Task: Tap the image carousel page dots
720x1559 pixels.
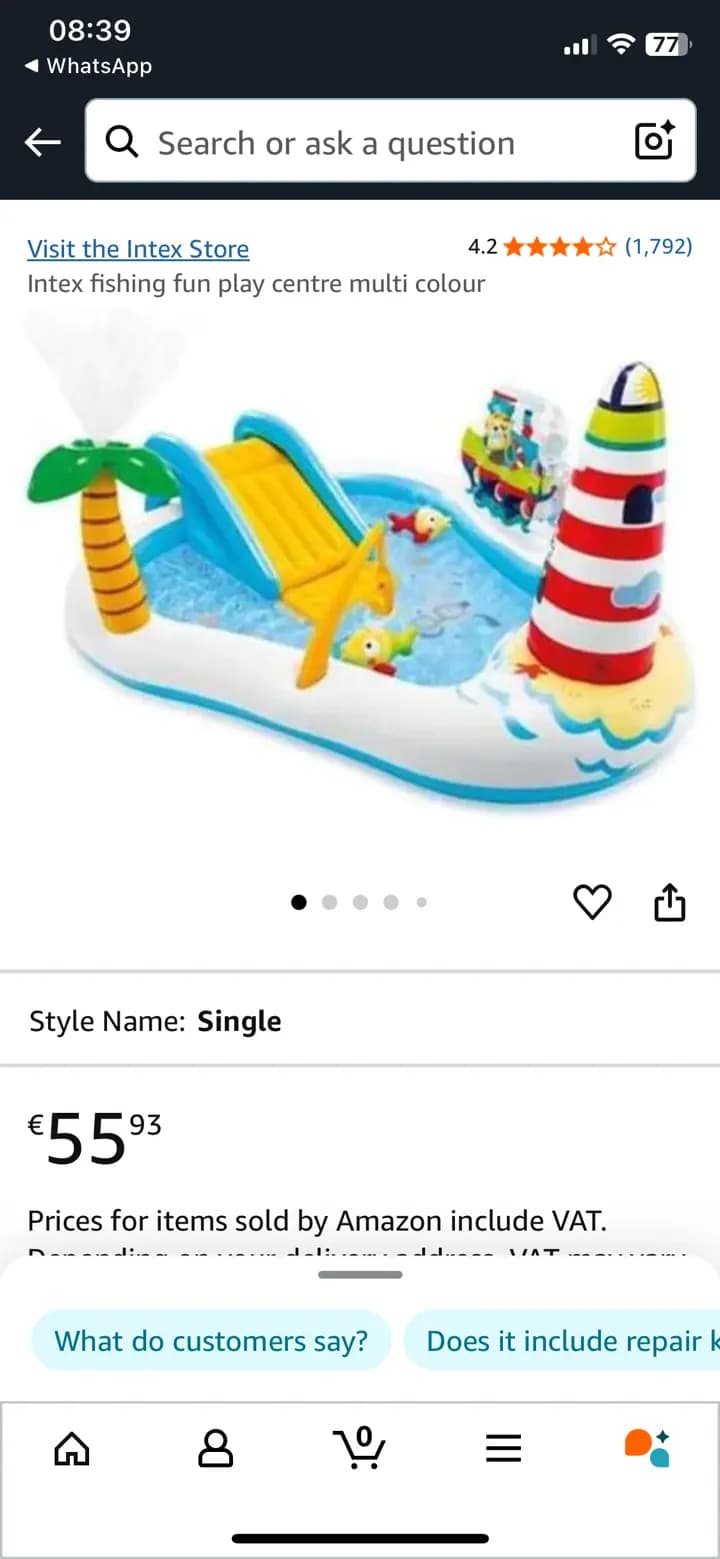Action: [x=359, y=902]
